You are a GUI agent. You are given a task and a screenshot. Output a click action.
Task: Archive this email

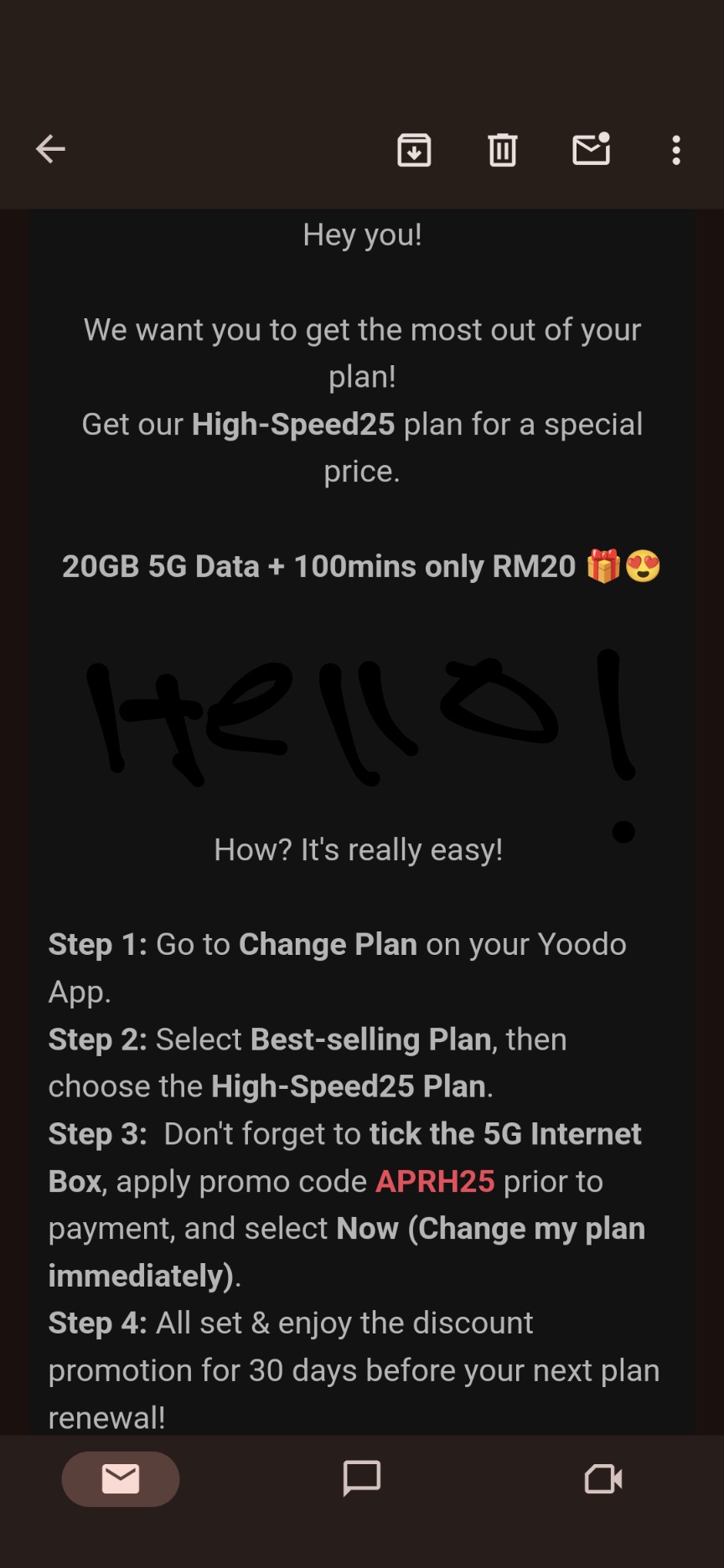[x=414, y=150]
